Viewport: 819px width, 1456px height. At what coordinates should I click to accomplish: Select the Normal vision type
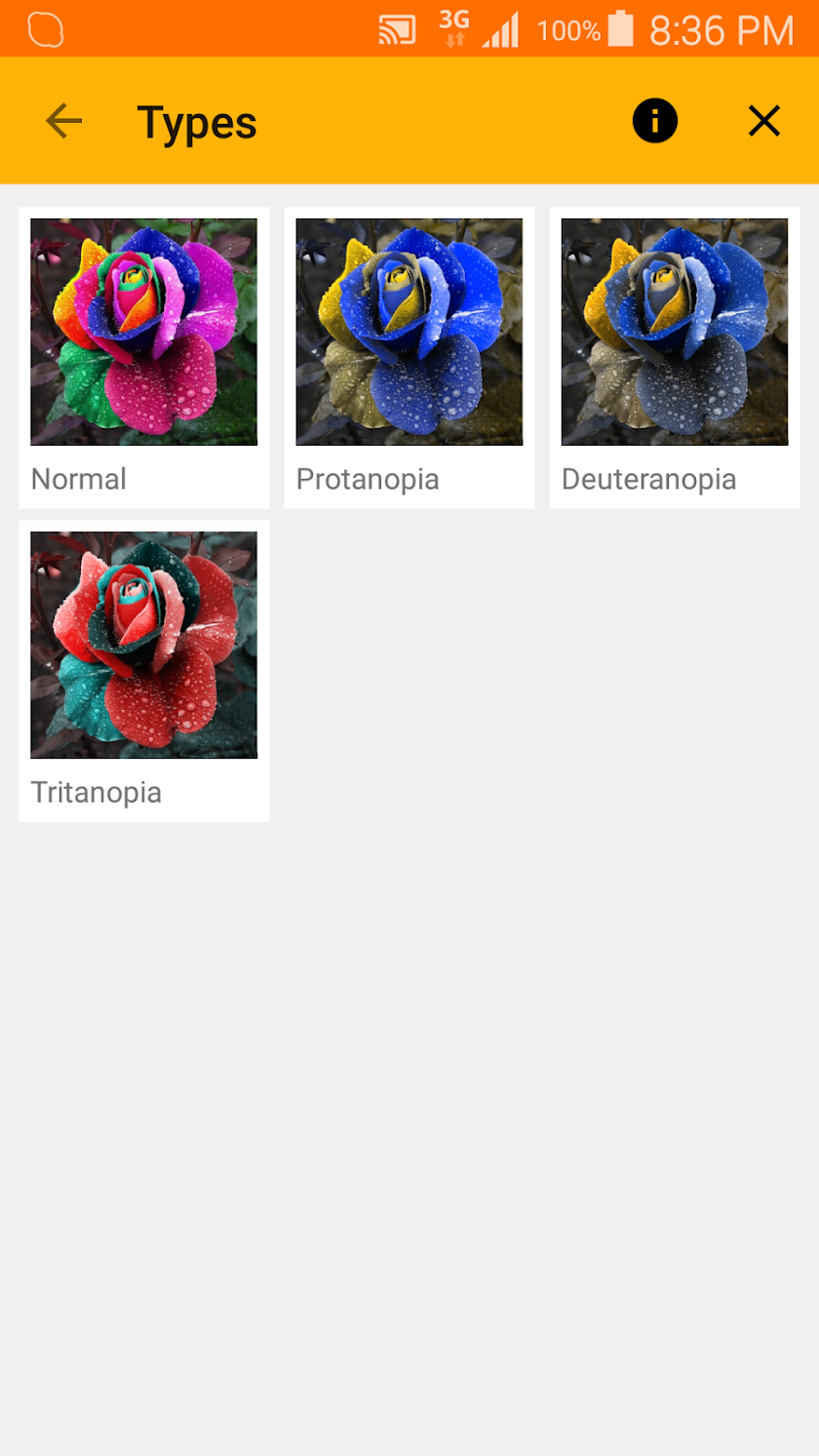point(143,356)
